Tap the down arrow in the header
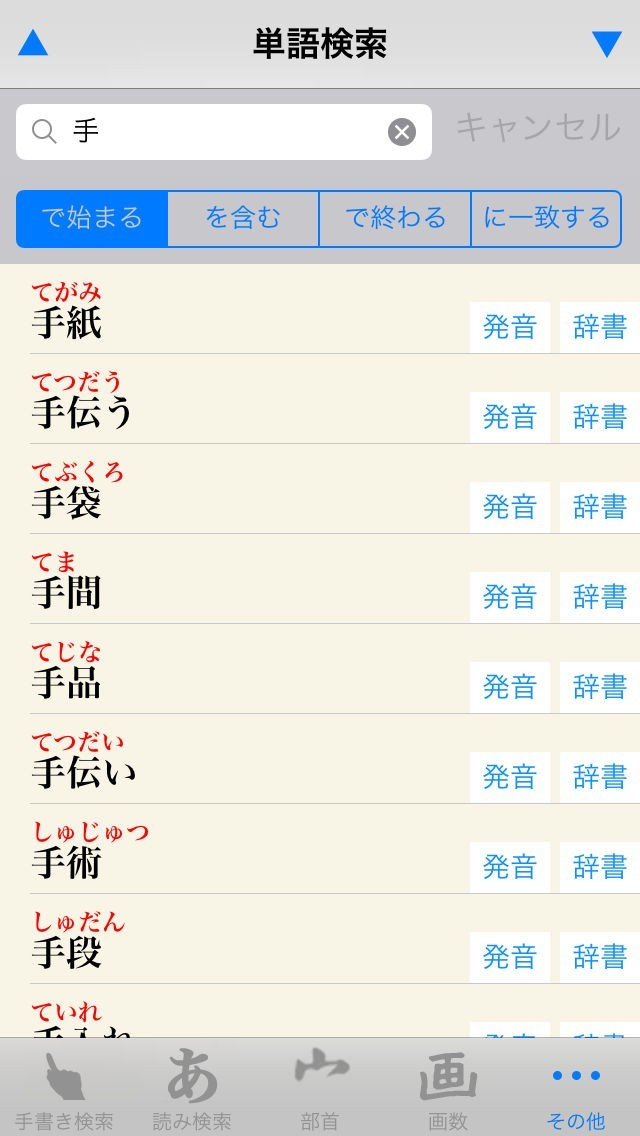 click(x=606, y=43)
